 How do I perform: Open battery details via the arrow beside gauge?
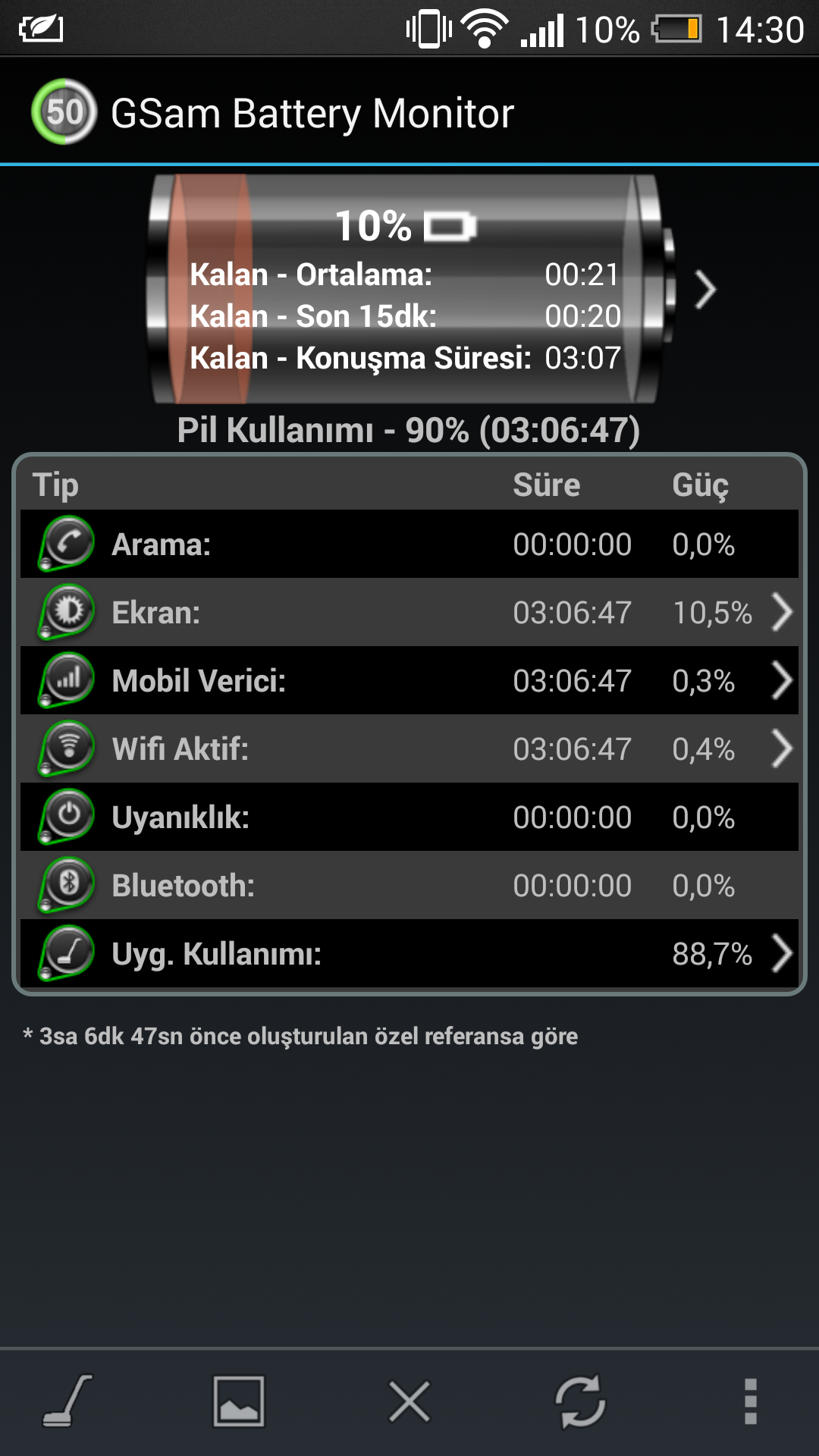point(705,290)
